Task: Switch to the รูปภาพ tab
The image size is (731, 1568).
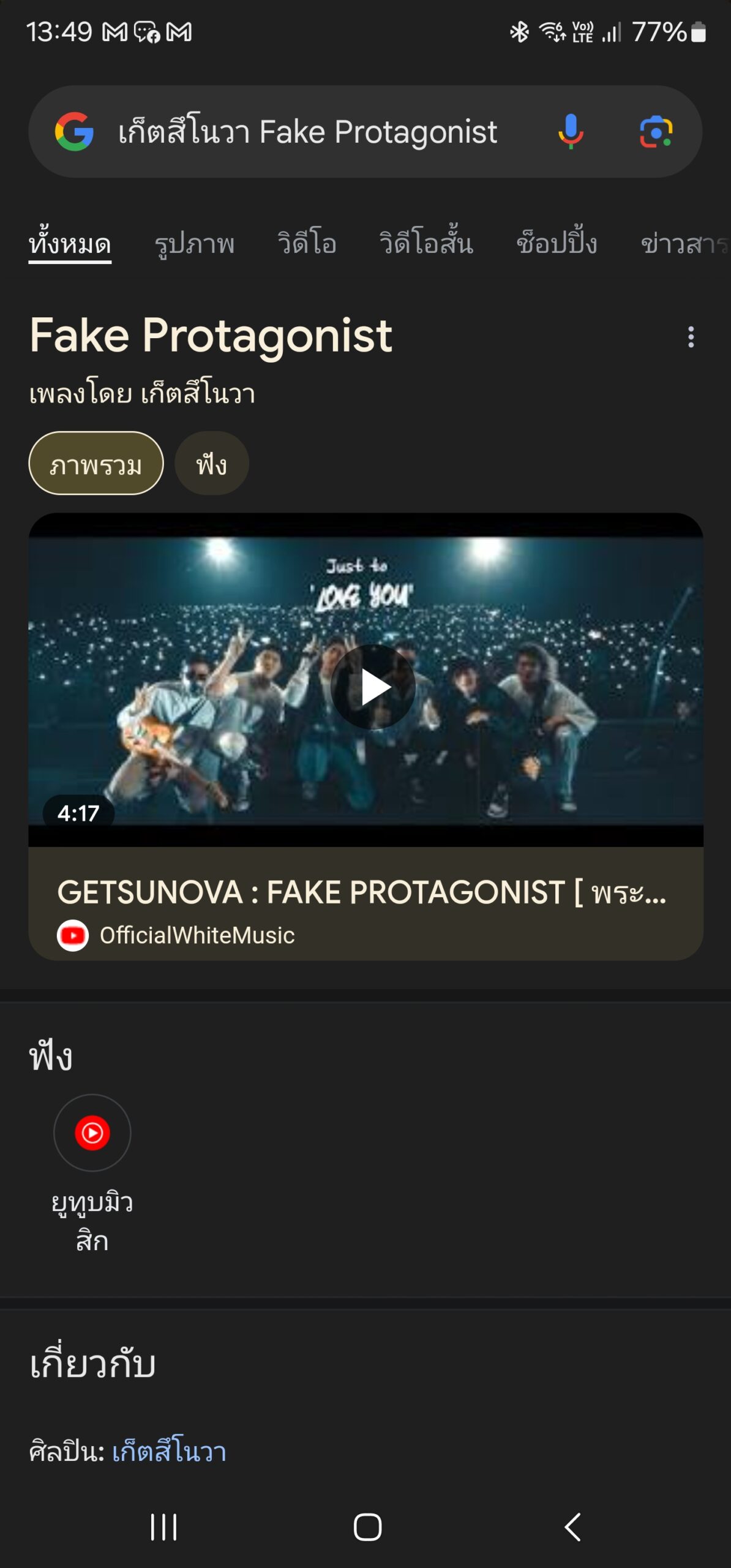Action: tap(194, 244)
